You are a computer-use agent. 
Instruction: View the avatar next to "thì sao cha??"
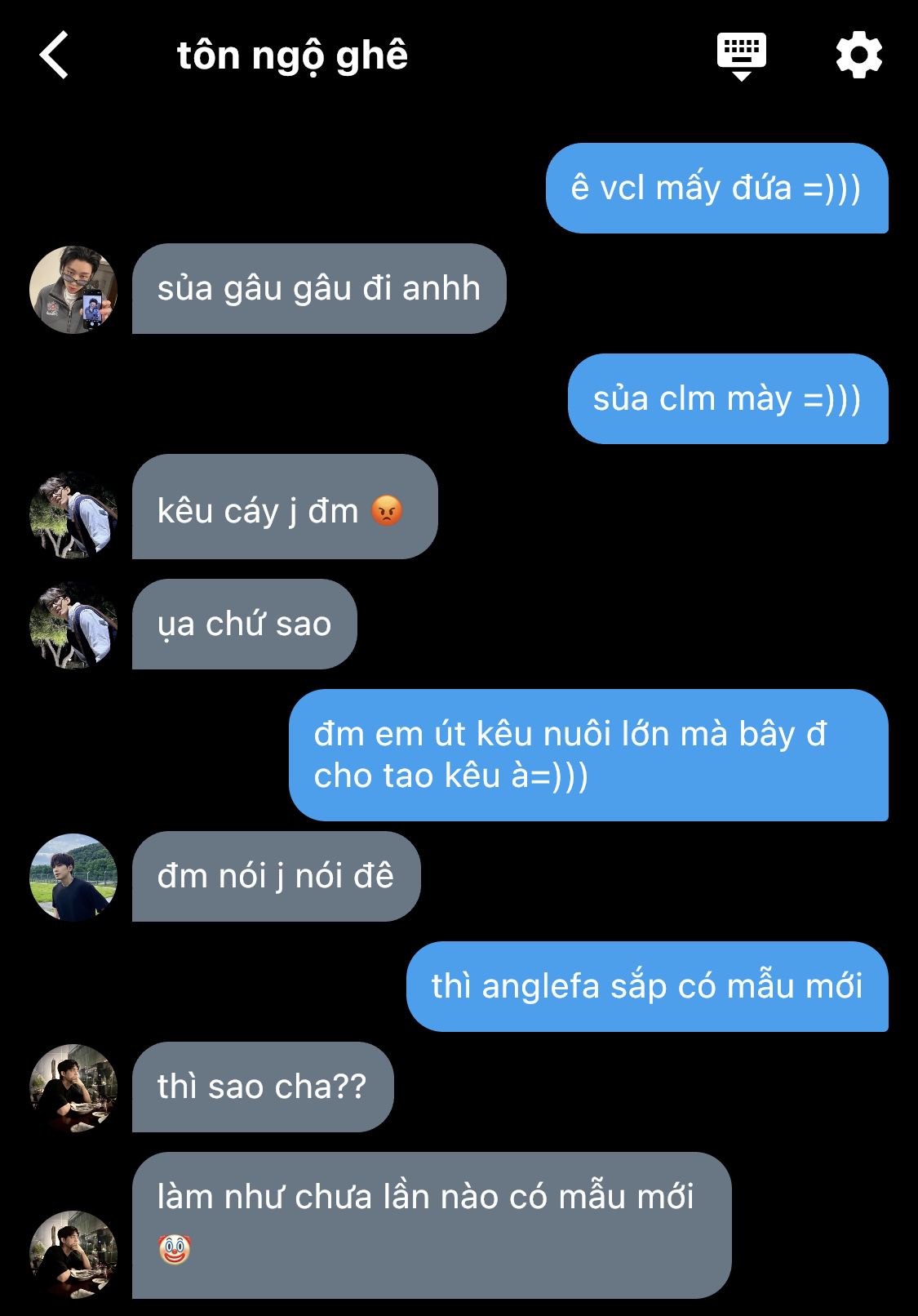coord(73,1087)
